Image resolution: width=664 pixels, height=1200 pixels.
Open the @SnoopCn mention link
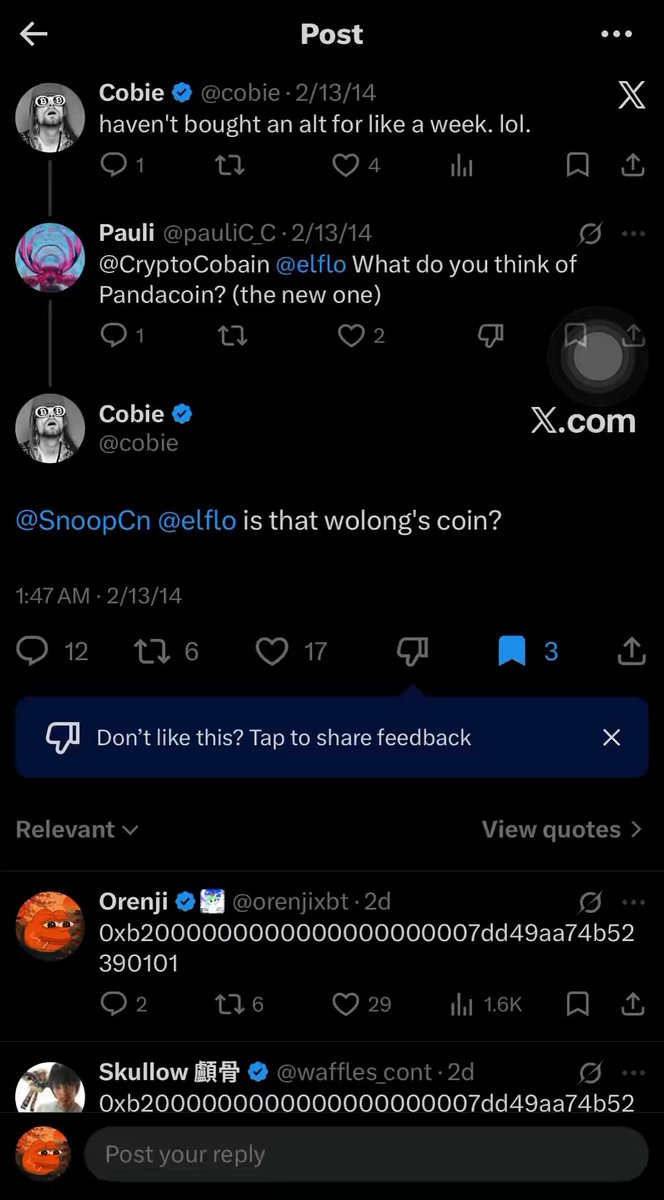pos(83,521)
